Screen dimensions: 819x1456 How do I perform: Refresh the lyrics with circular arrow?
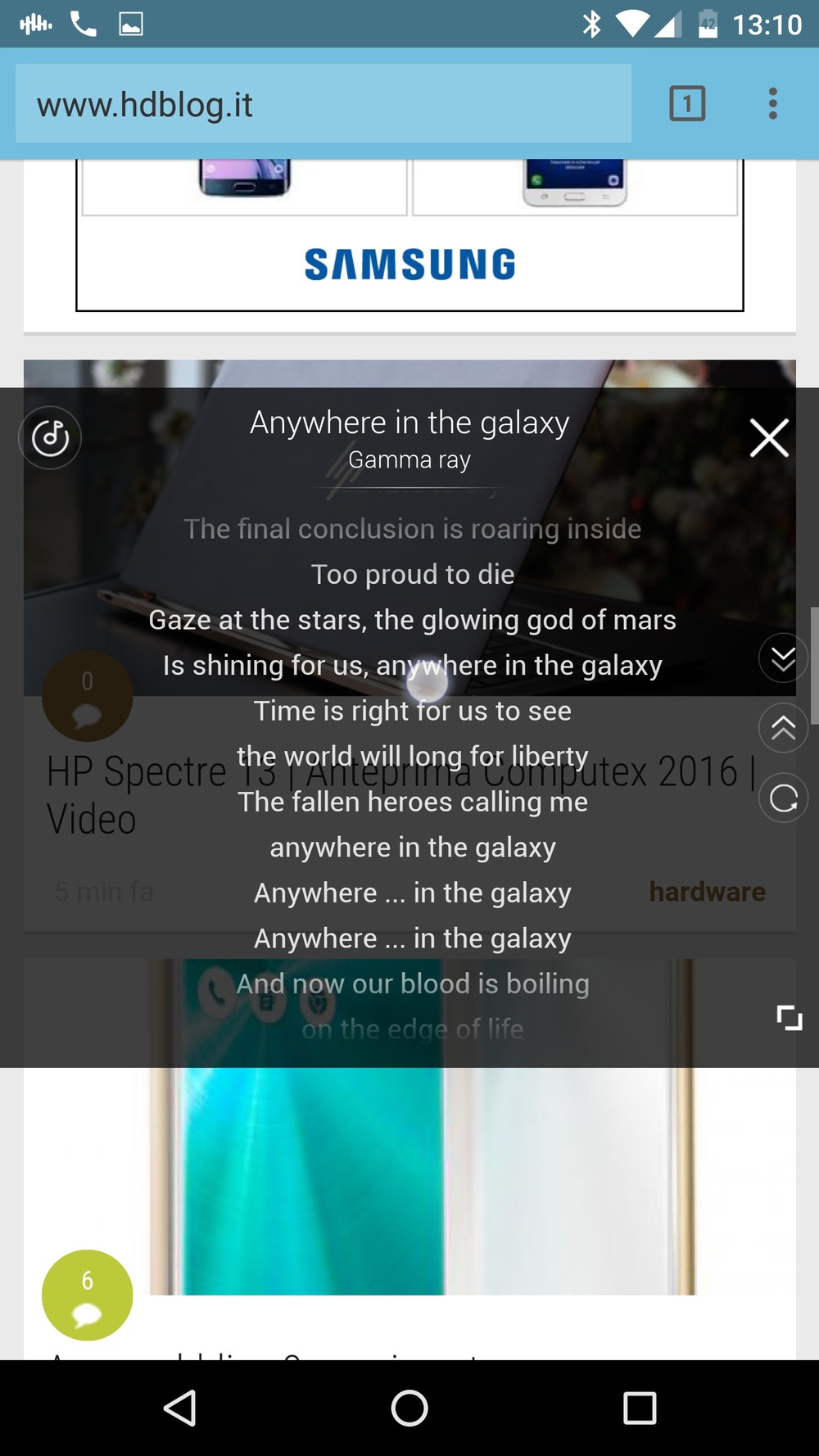[783, 798]
